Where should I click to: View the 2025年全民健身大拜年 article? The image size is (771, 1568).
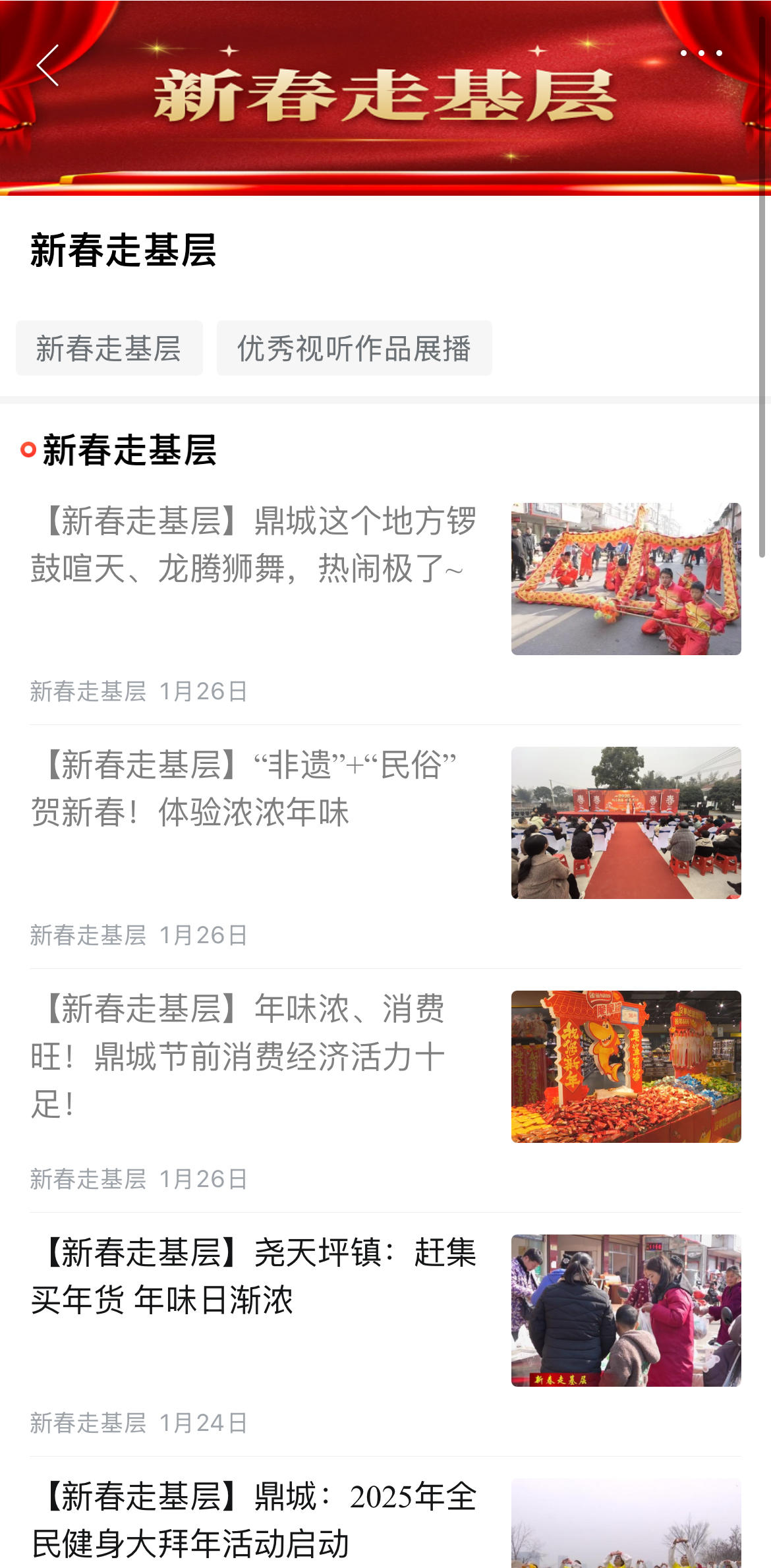pyautogui.click(x=254, y=1519)
